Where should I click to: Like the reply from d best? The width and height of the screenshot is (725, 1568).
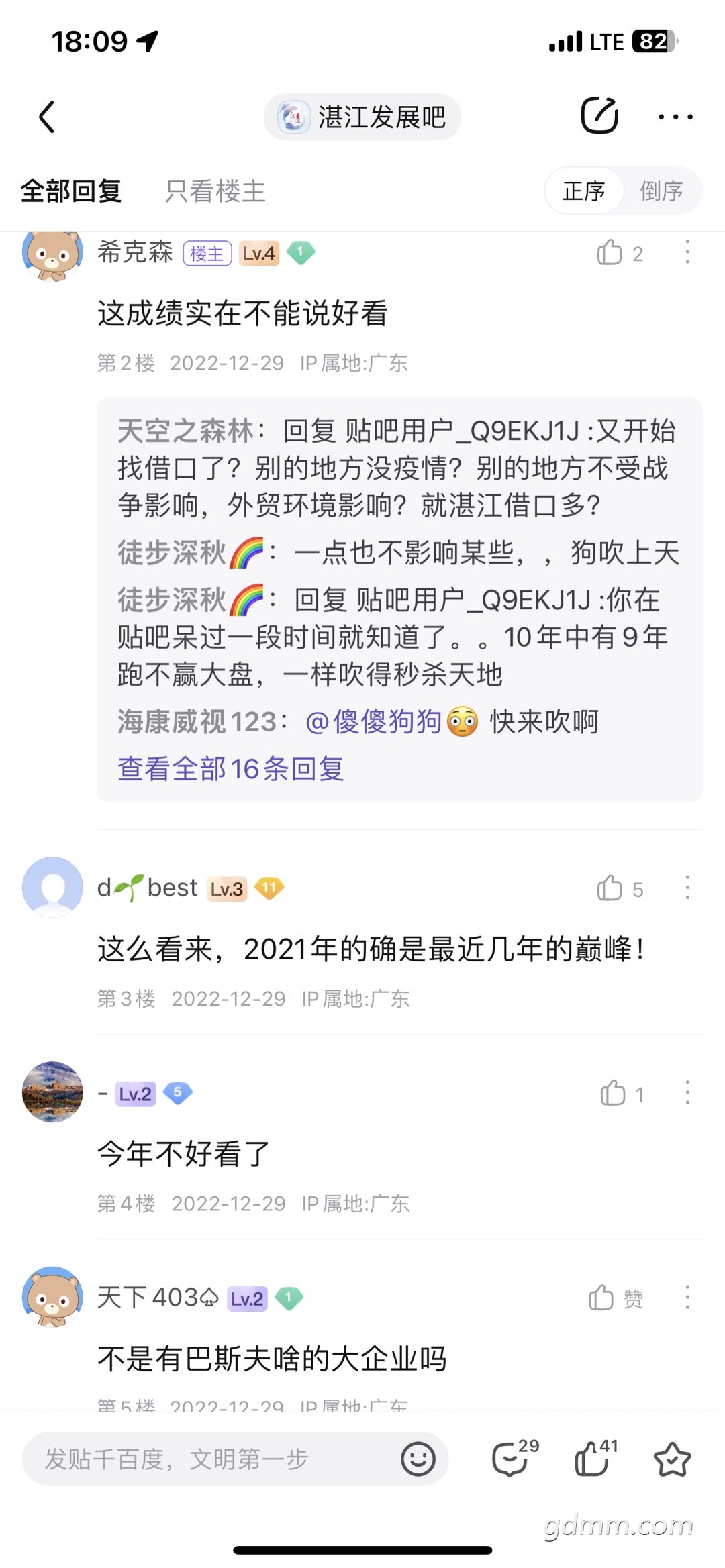point(620,888)
